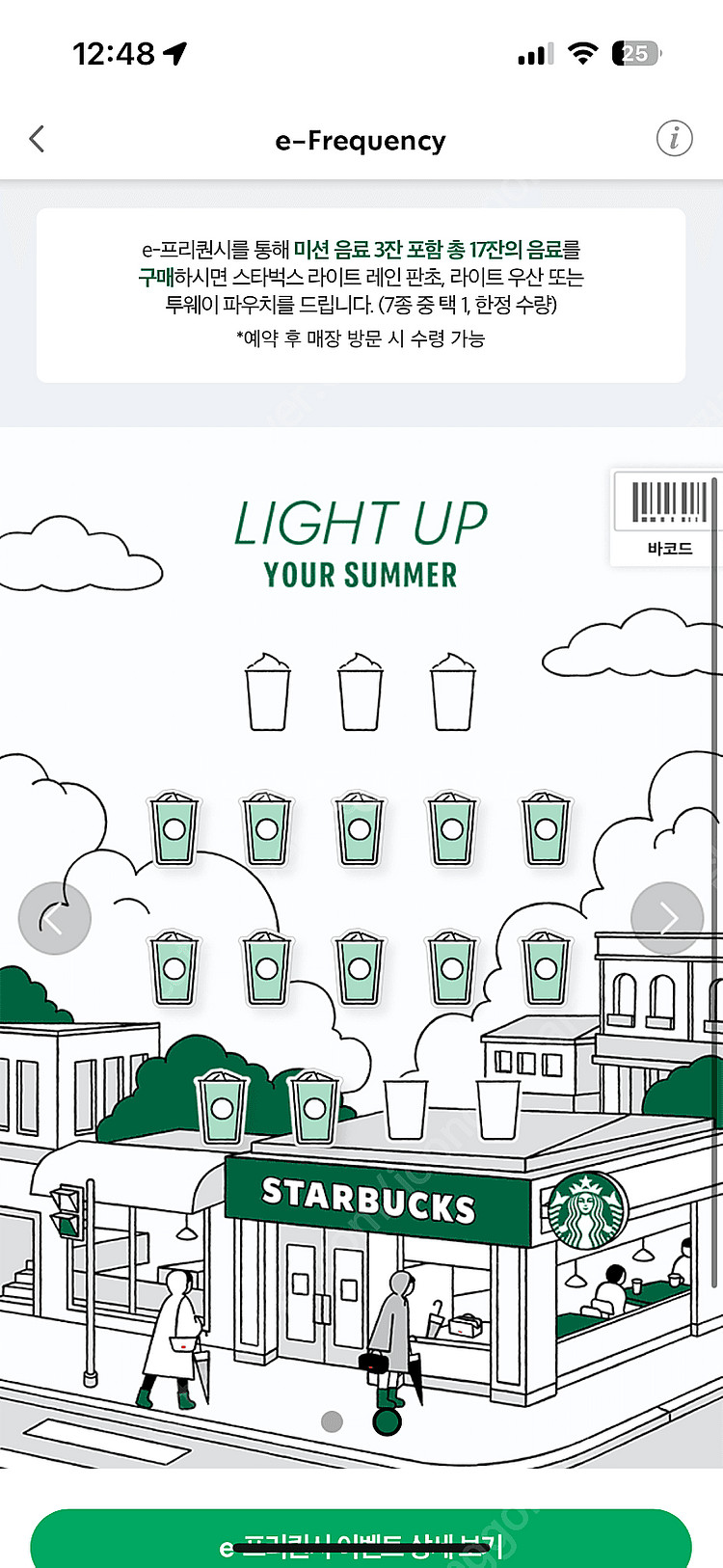Open the 바코드 barcode button

[x=669, y=516]
